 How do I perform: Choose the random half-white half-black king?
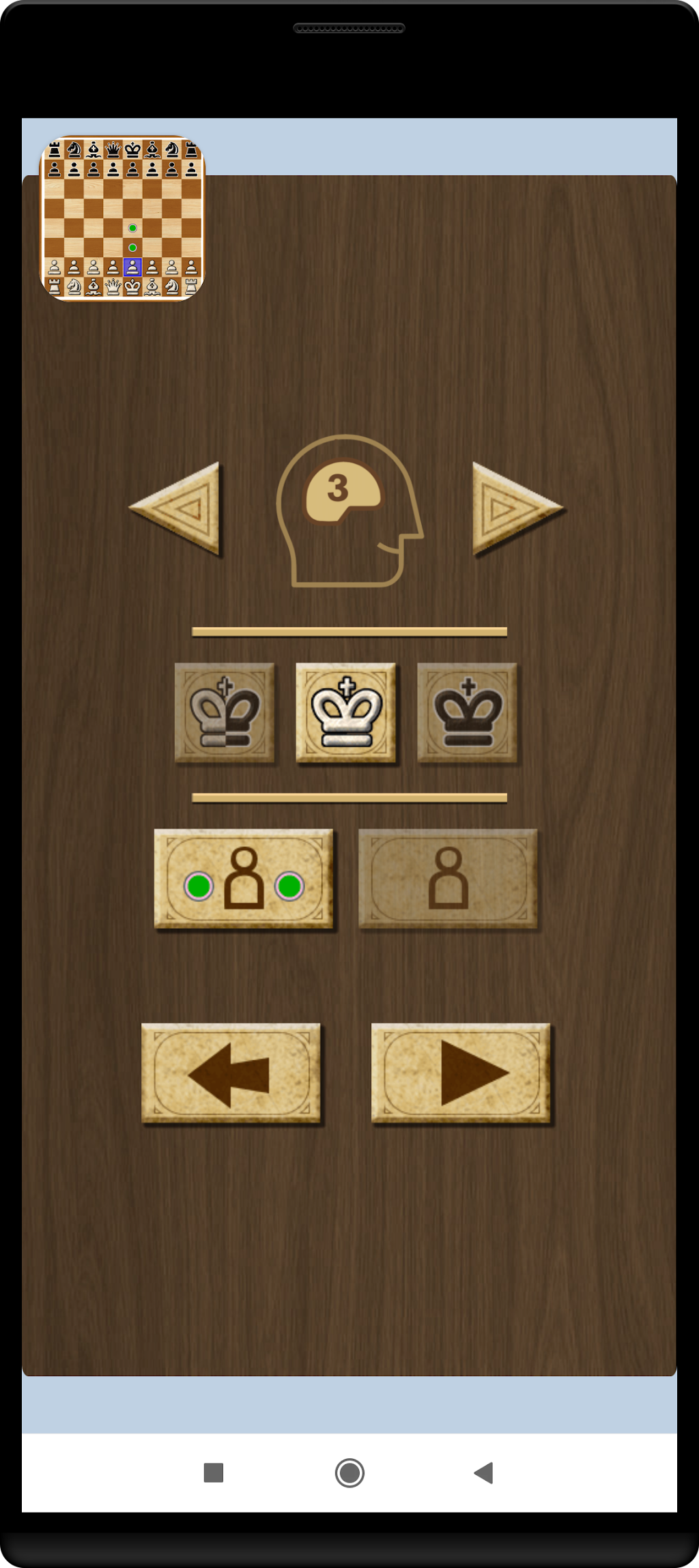pyautogui.click(x=225, y=713)
